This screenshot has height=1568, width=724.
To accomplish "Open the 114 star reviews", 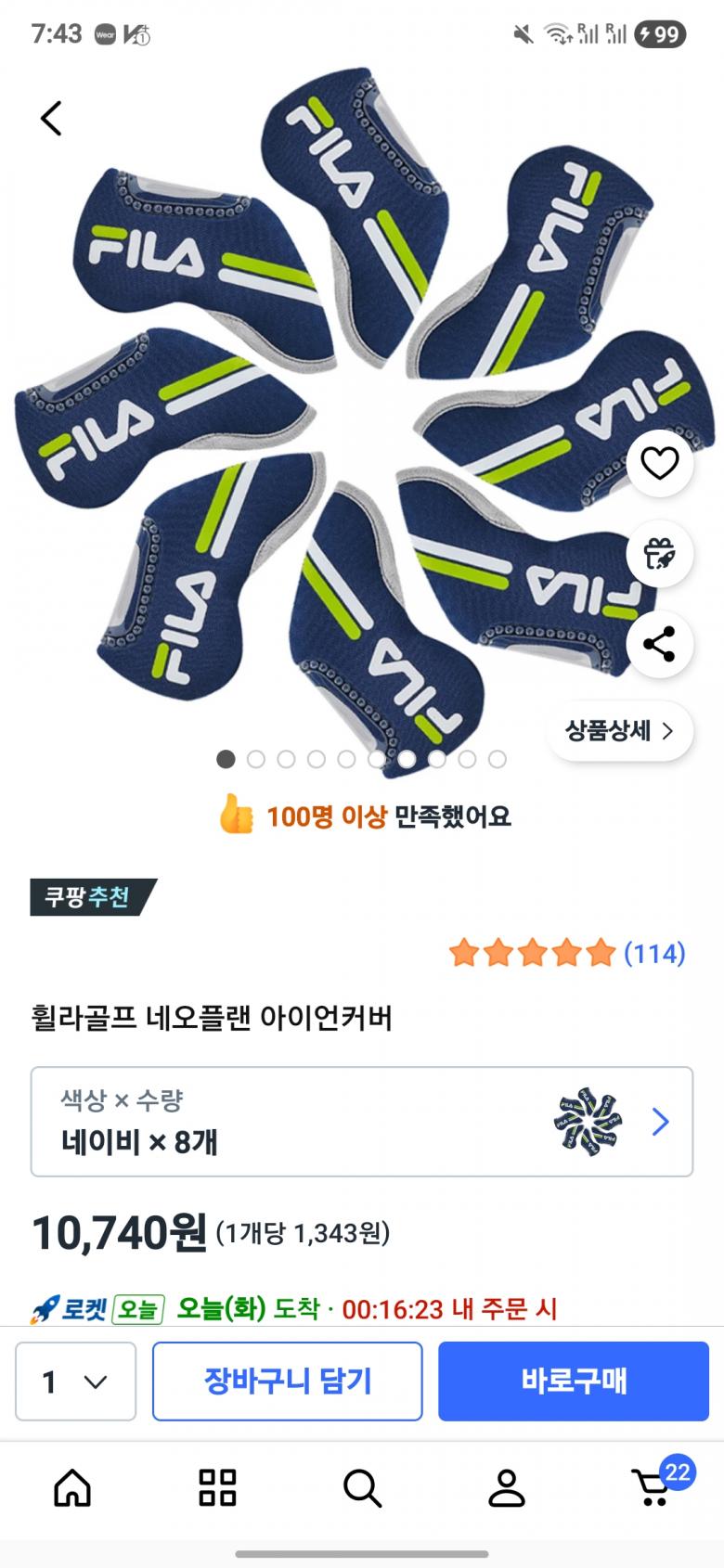I will [x=567, y=953].
